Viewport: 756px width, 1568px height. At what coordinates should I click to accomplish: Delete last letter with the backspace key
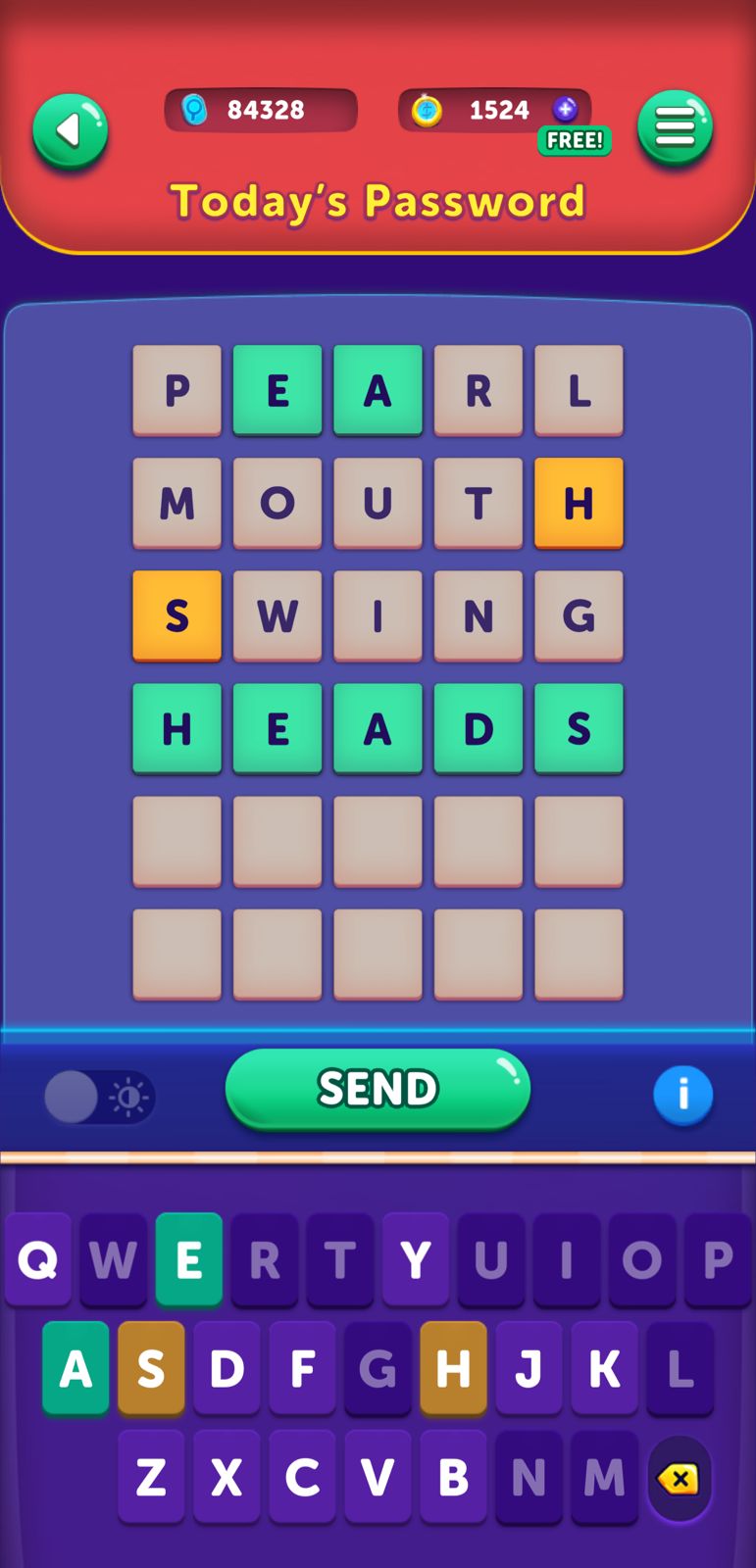click(679, 1479)
